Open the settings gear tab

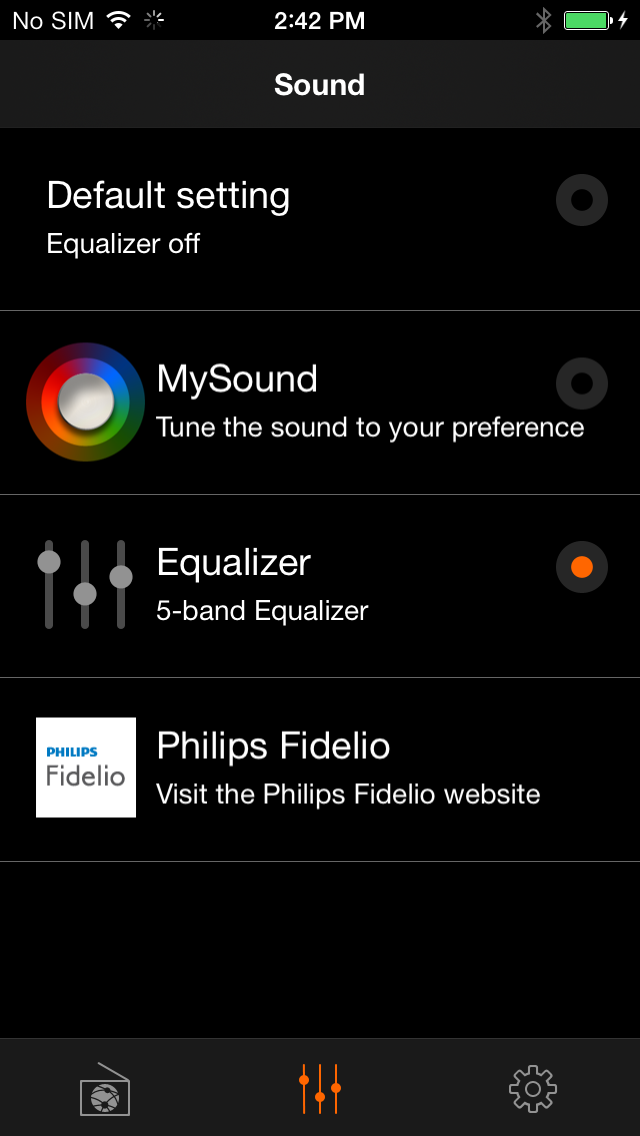click(533, 1088)
